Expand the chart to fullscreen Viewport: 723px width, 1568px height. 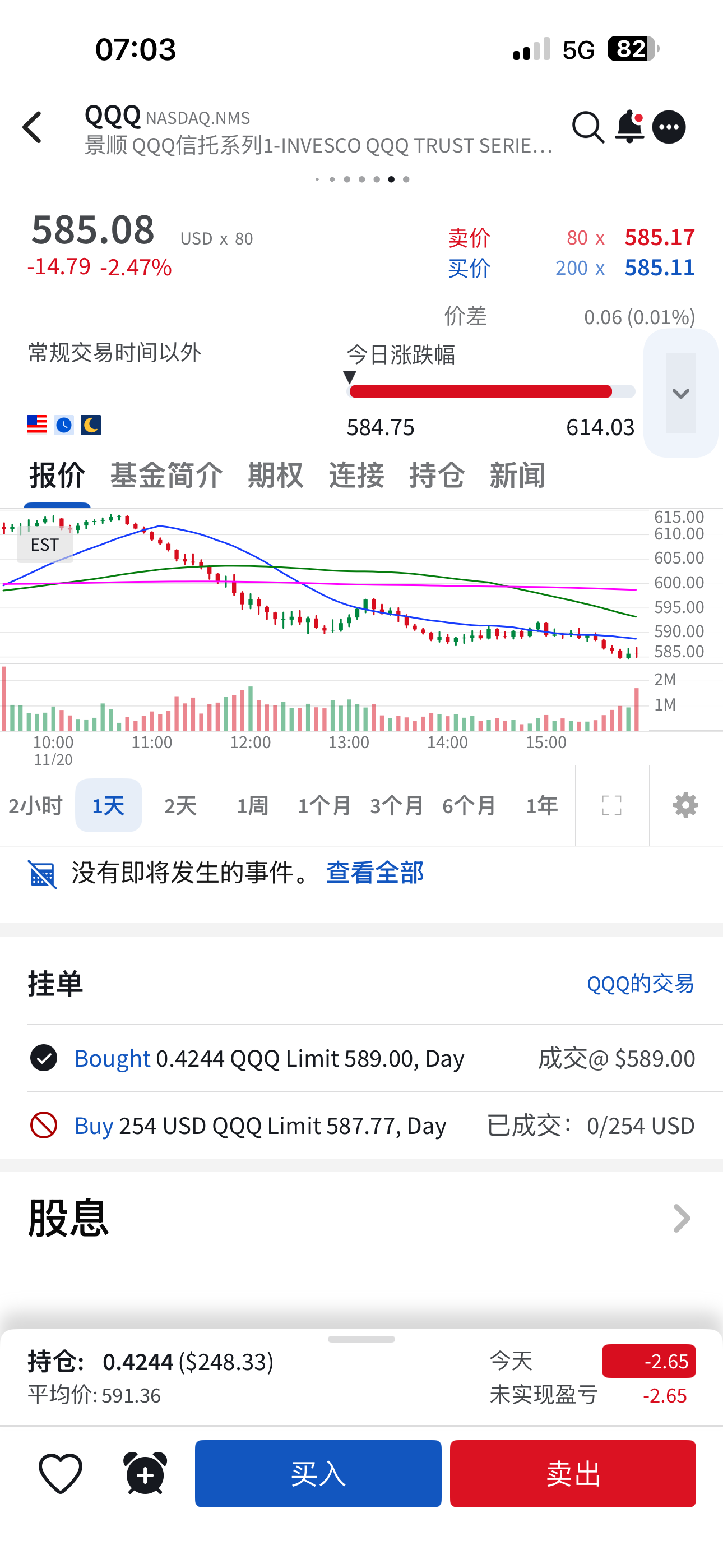coord(611,805)
